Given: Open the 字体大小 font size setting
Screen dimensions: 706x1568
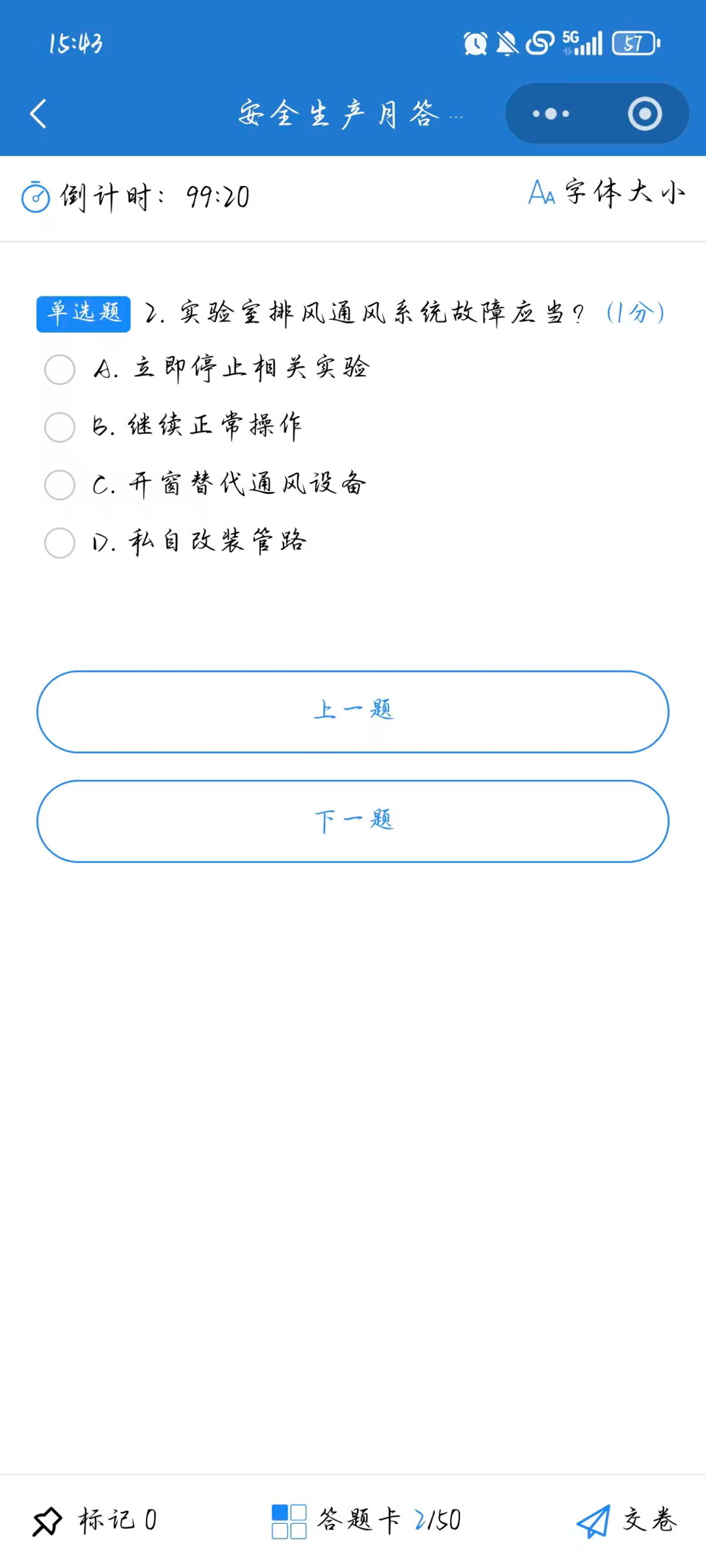Looking at the screenshot, I should pos(607,193).
